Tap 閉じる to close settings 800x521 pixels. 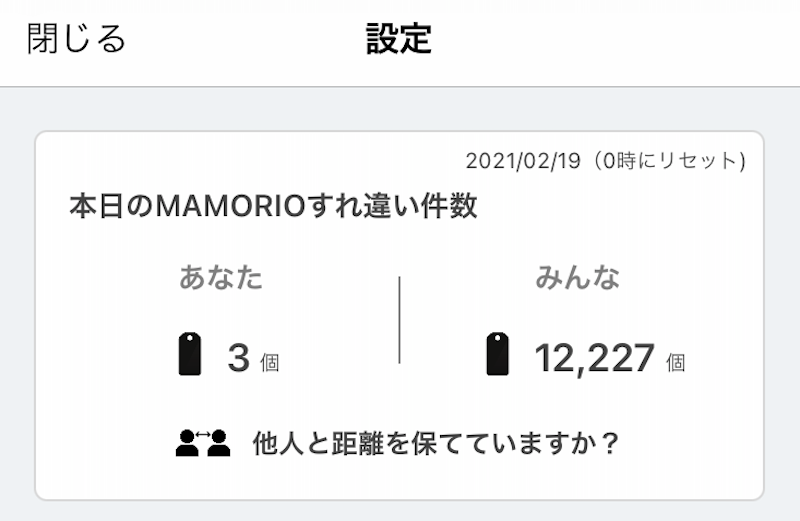tap(77, 39)
